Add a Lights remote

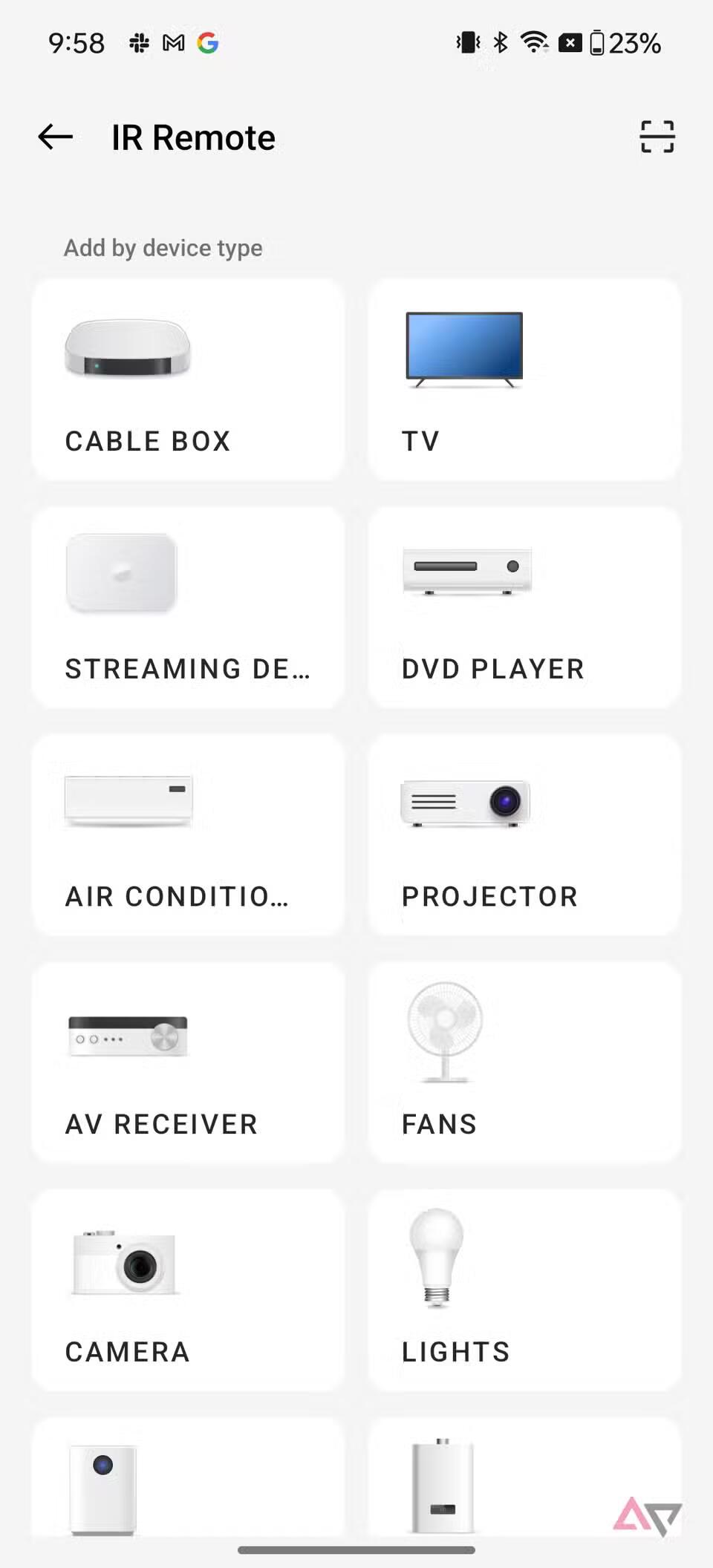[524, 1290]
